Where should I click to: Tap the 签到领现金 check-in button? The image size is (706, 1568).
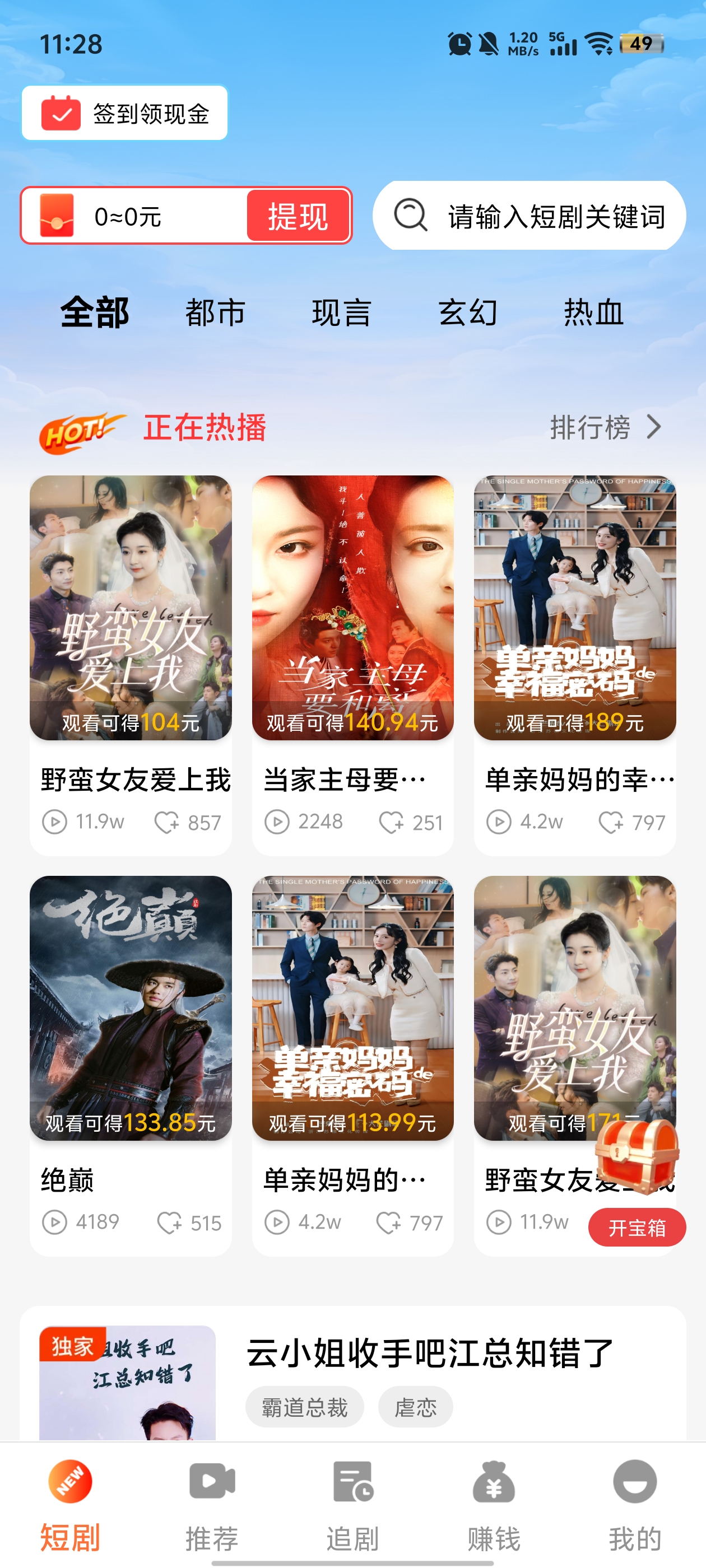point(125,113)
